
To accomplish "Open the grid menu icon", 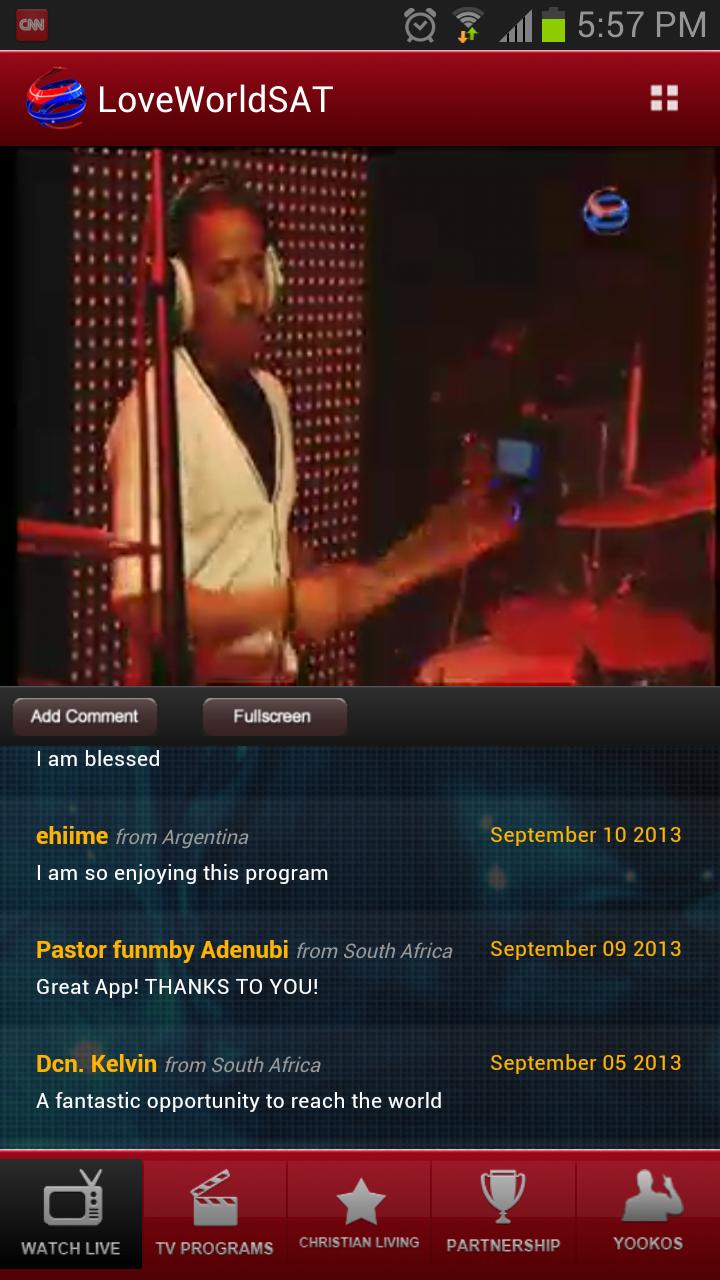I will click(664, 98).
